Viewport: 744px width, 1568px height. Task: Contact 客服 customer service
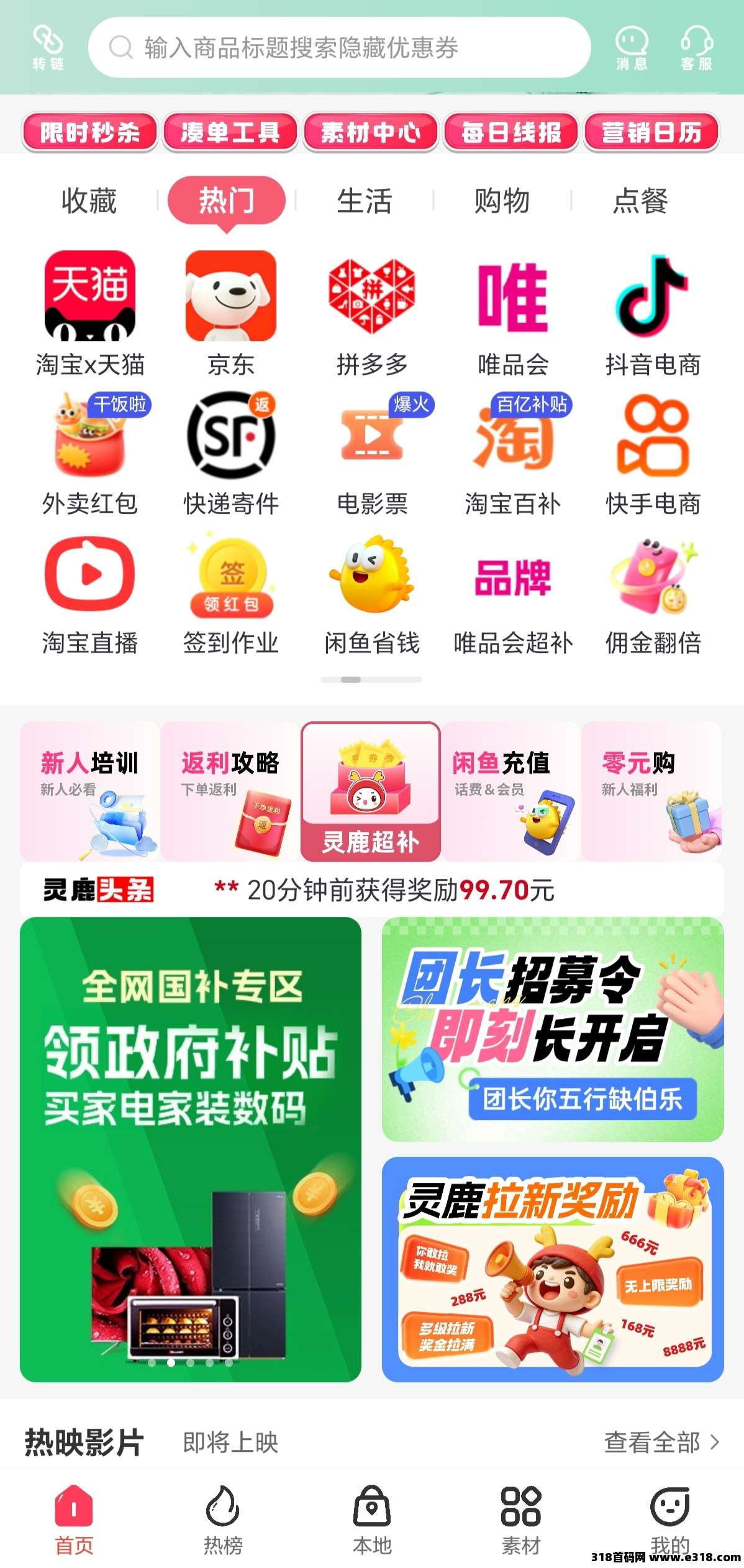696,48
